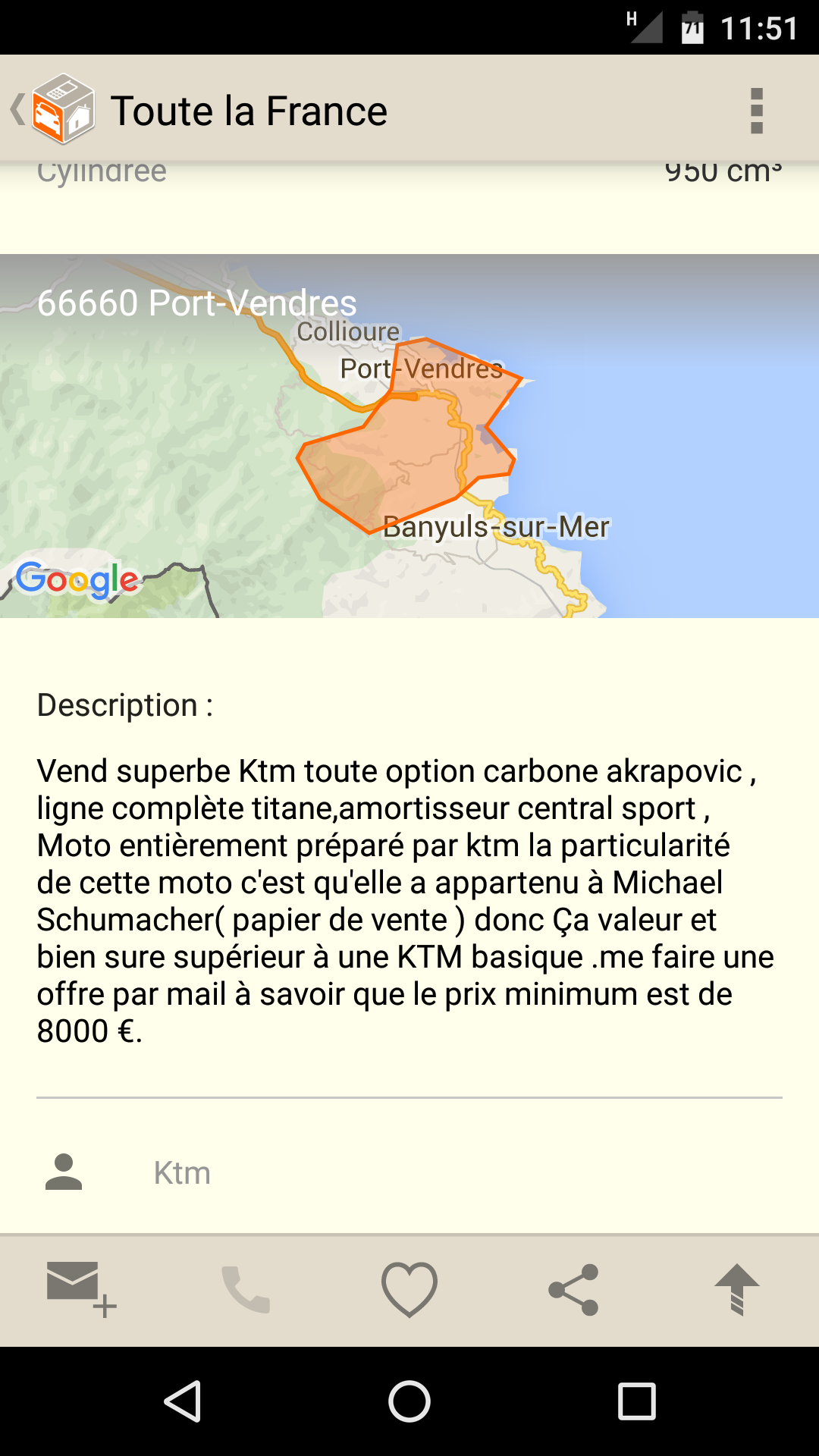Call the seller by phone
This screenshot has width=819, height=1456.
[x=246, y=1289]
